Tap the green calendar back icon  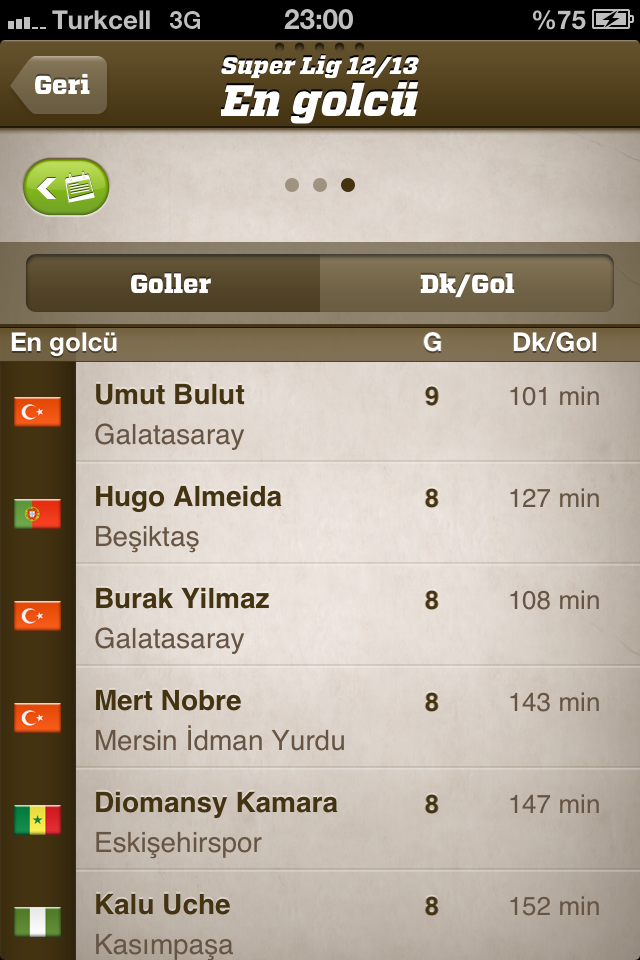tap(66, 187)
